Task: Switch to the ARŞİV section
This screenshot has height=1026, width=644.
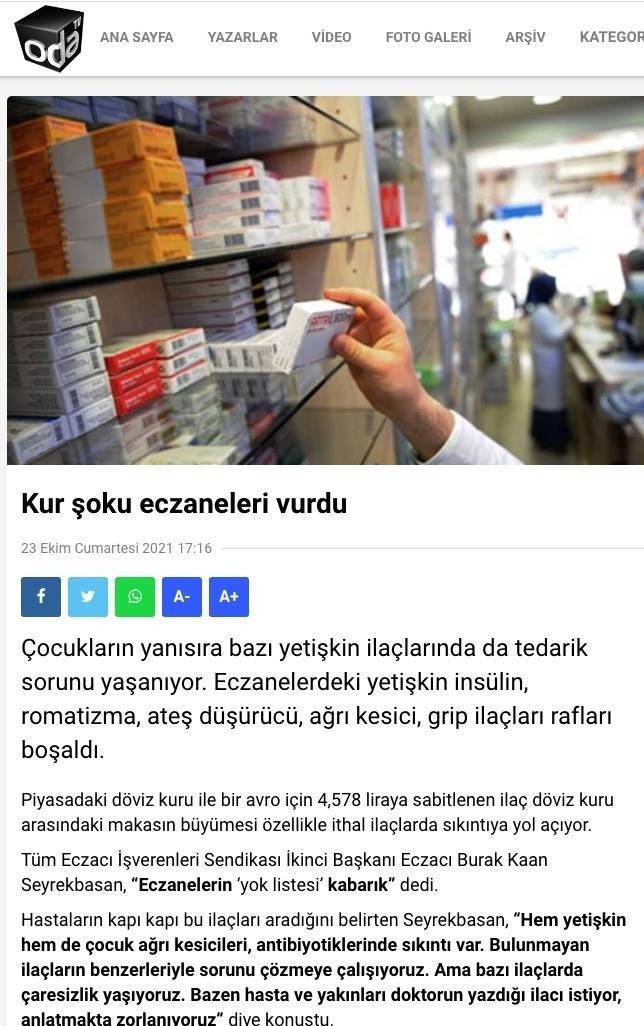Action: [x=525, y=37]
